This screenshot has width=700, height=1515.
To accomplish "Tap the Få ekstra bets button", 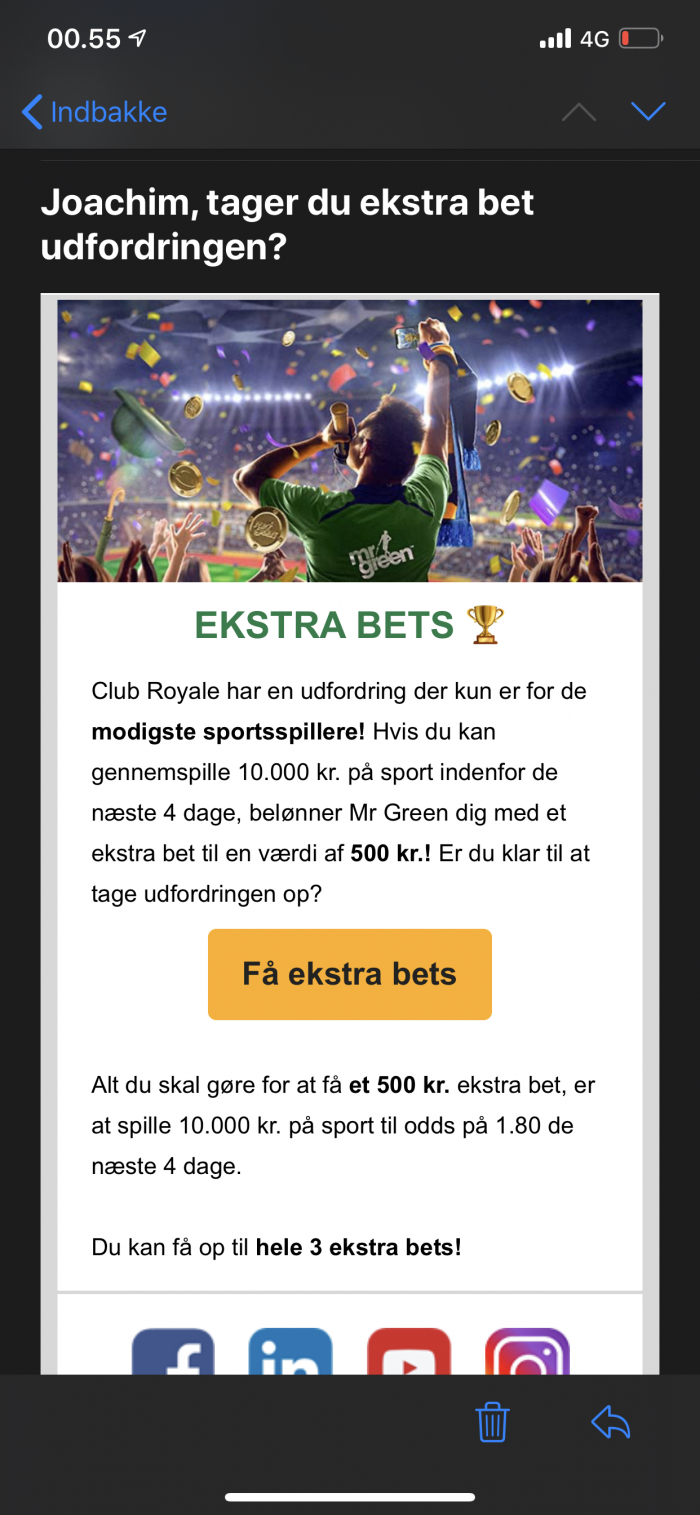I will click(x=349, y=974).
